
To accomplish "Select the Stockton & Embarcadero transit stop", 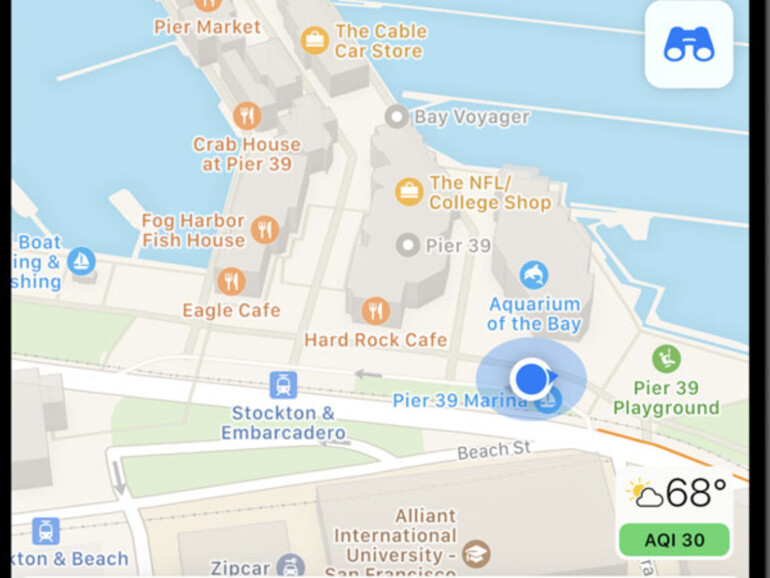I will [283, 383].
